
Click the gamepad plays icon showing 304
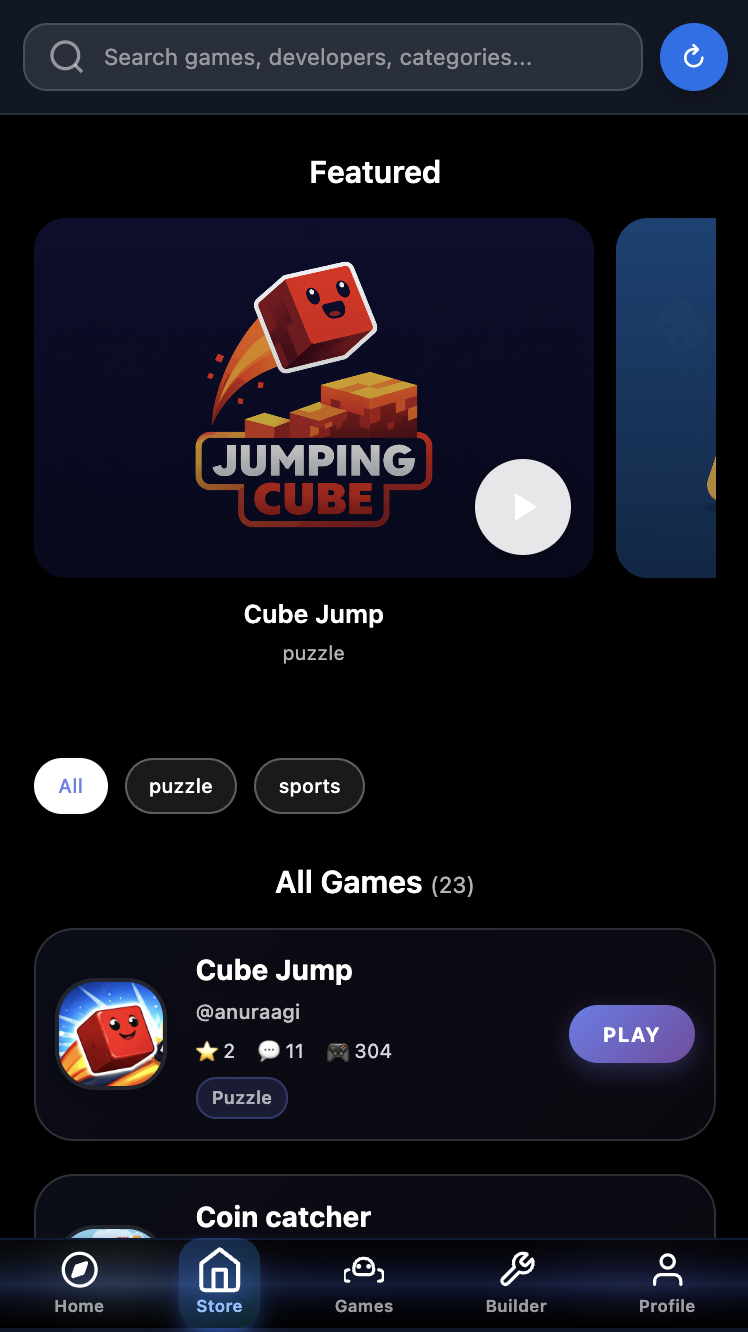339,1051
